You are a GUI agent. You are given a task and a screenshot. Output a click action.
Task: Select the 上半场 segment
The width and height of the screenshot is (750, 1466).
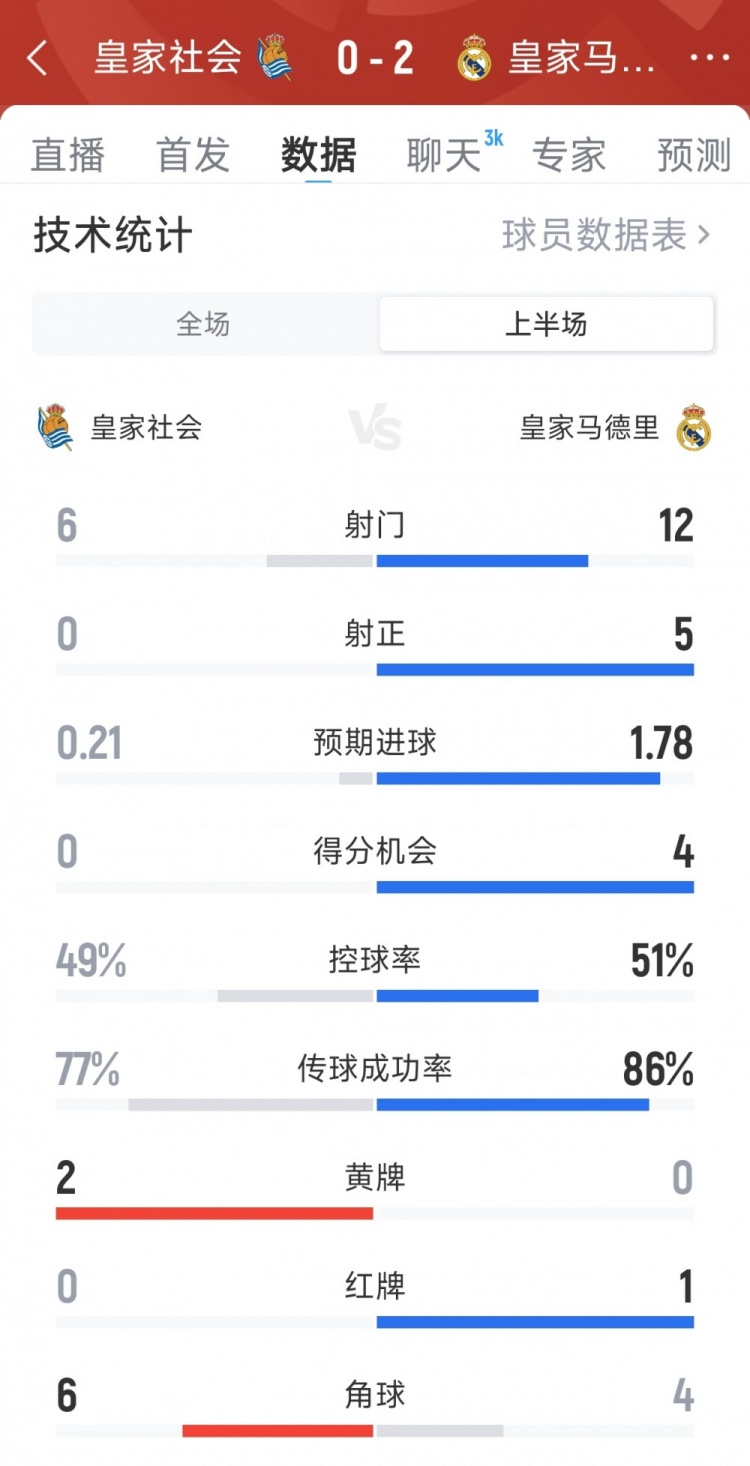point(546,324)
